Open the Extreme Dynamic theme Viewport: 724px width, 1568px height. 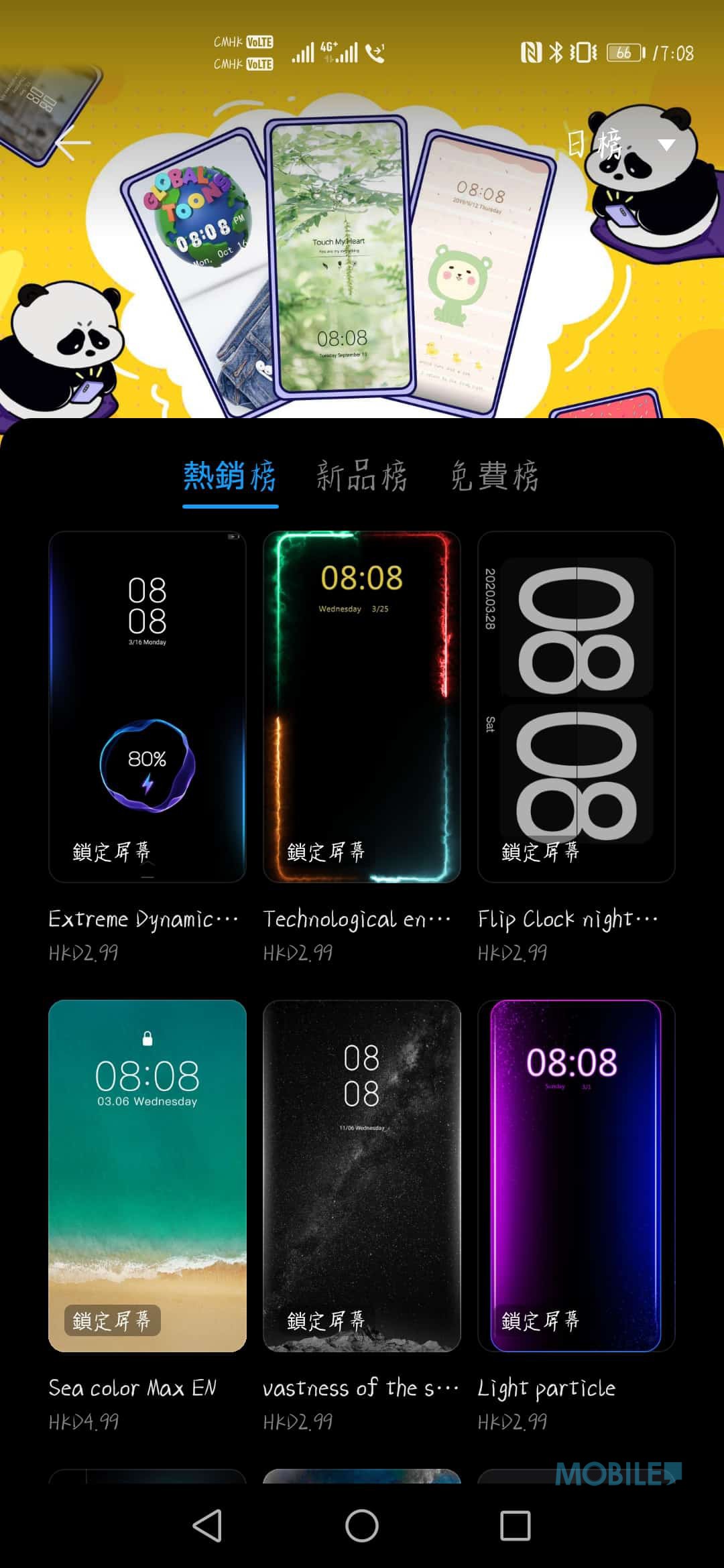tap(147, 707)
